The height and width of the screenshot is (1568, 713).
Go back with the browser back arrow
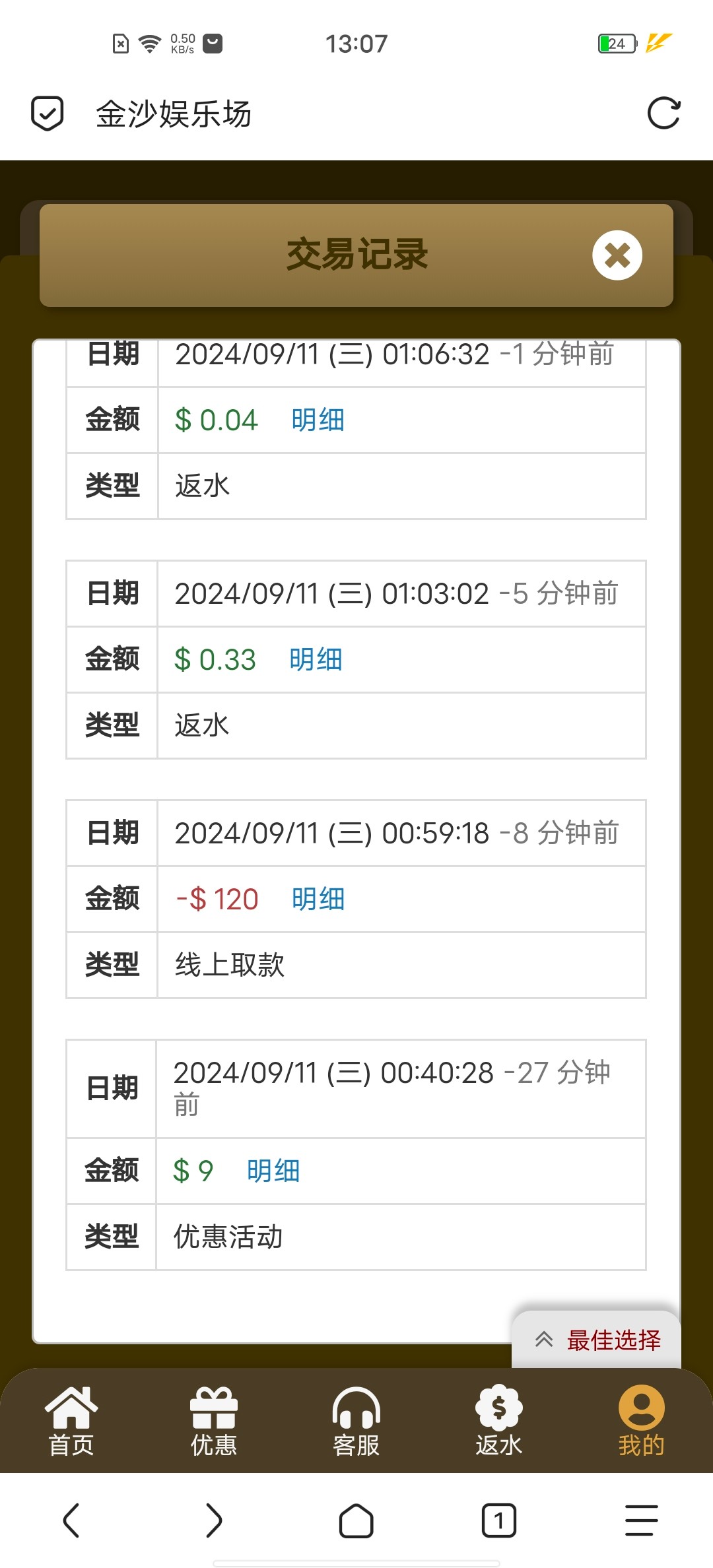71,1520
